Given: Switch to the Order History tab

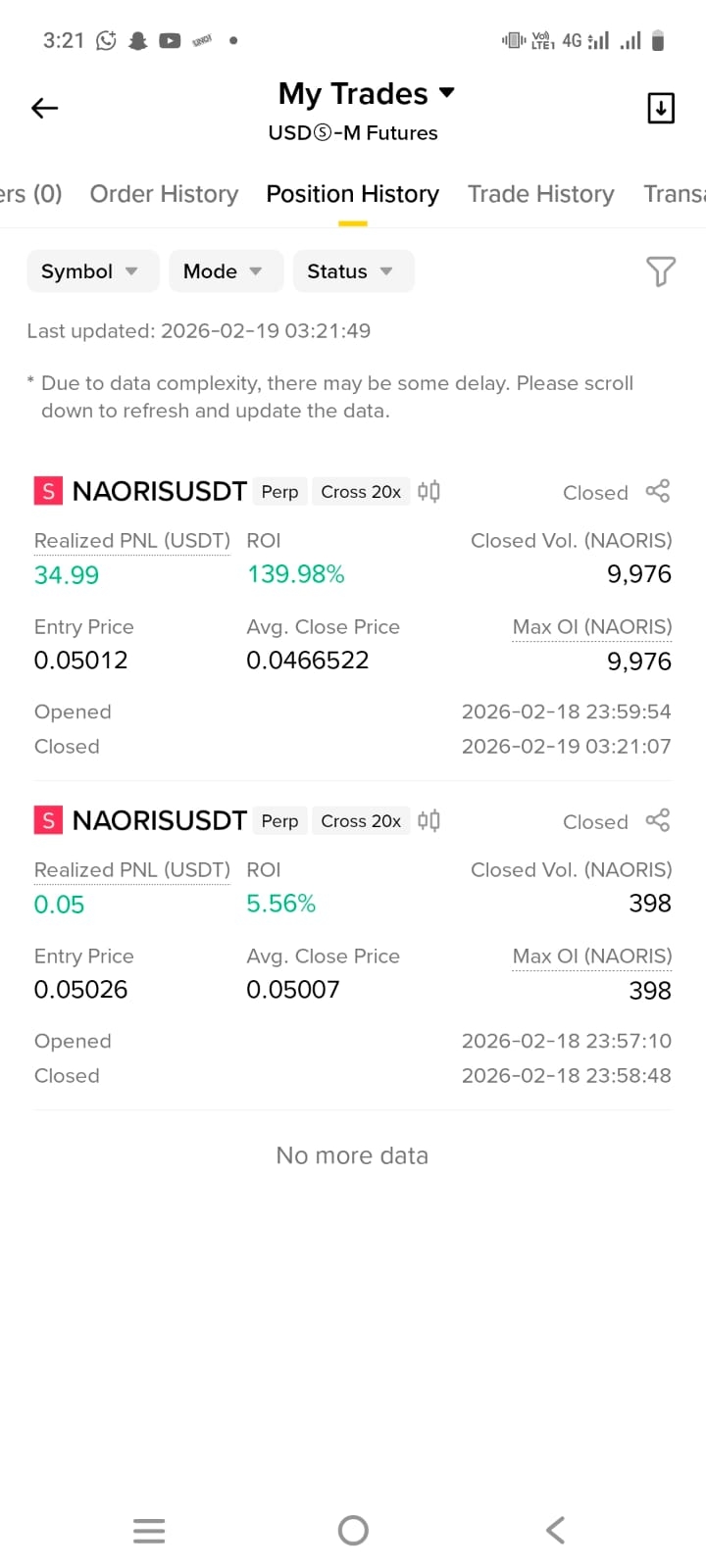Looking at the screenshot, I should tap(164, 194).
